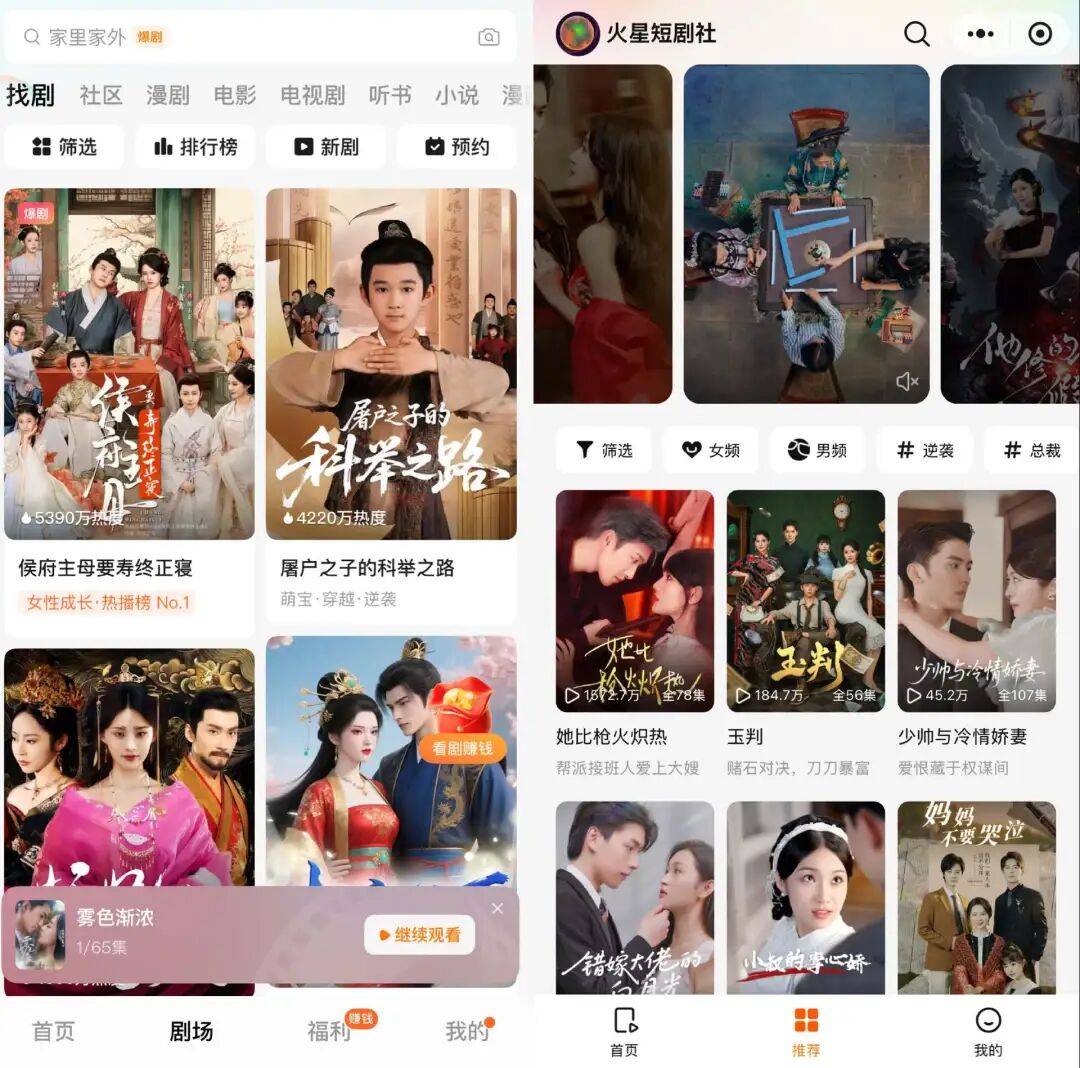Open camera search in the search bar

[488, 37]
